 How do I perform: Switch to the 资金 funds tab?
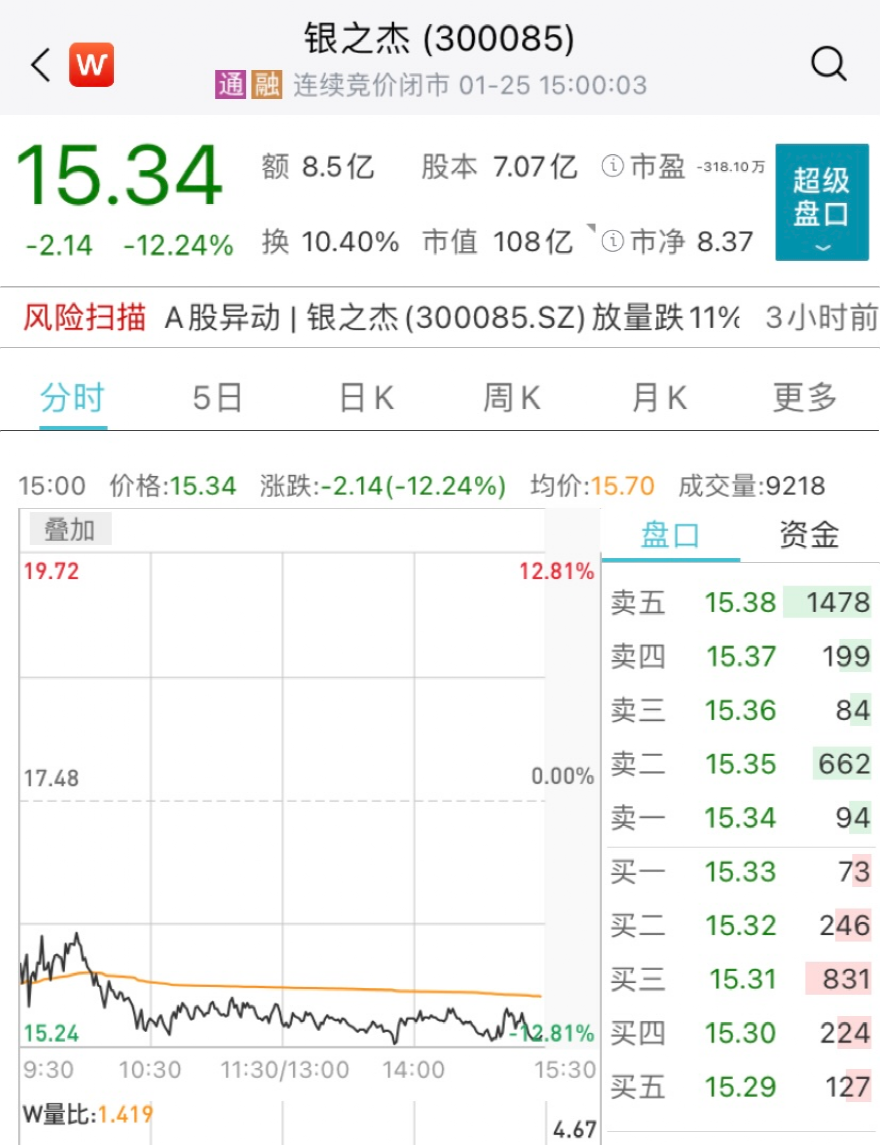pyautogui.click(x=808, y=535)
